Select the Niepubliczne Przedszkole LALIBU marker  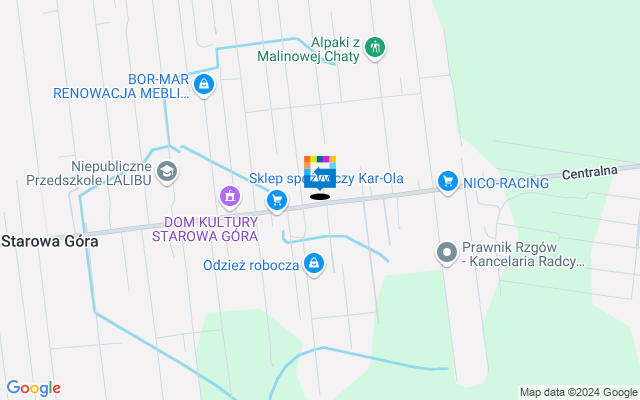point(167,172)
